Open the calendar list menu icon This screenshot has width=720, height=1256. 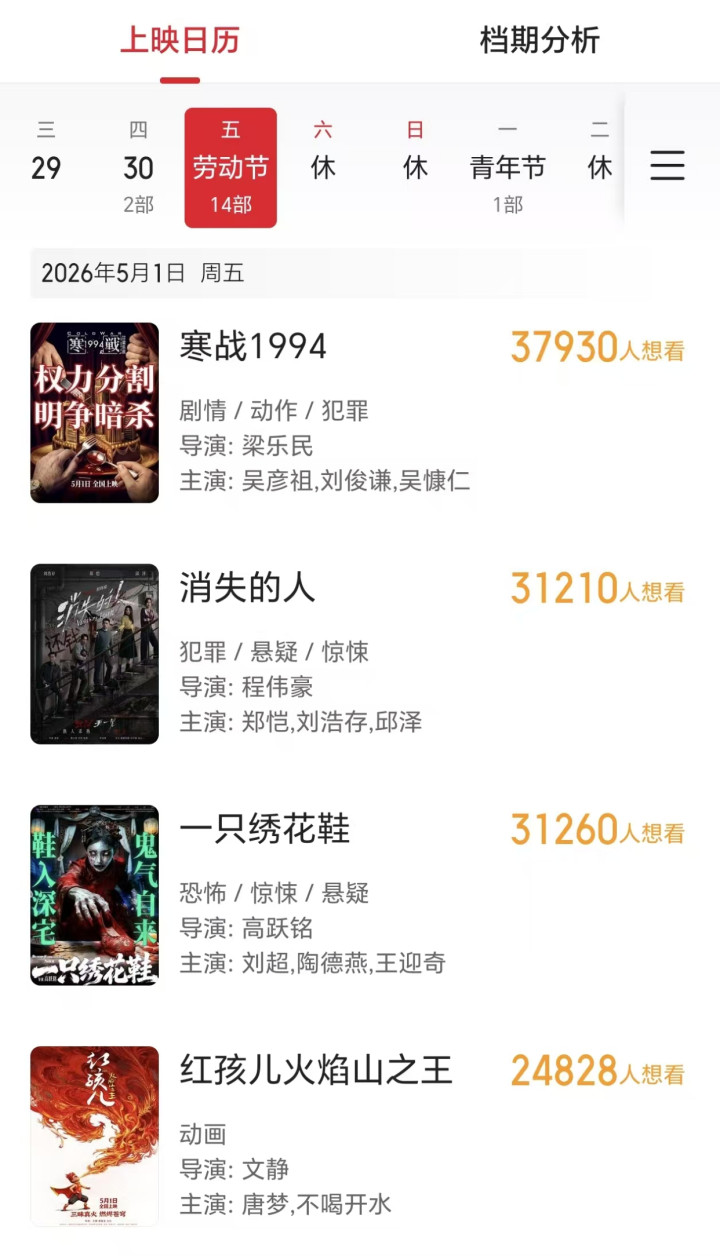(x=667, y=165)
